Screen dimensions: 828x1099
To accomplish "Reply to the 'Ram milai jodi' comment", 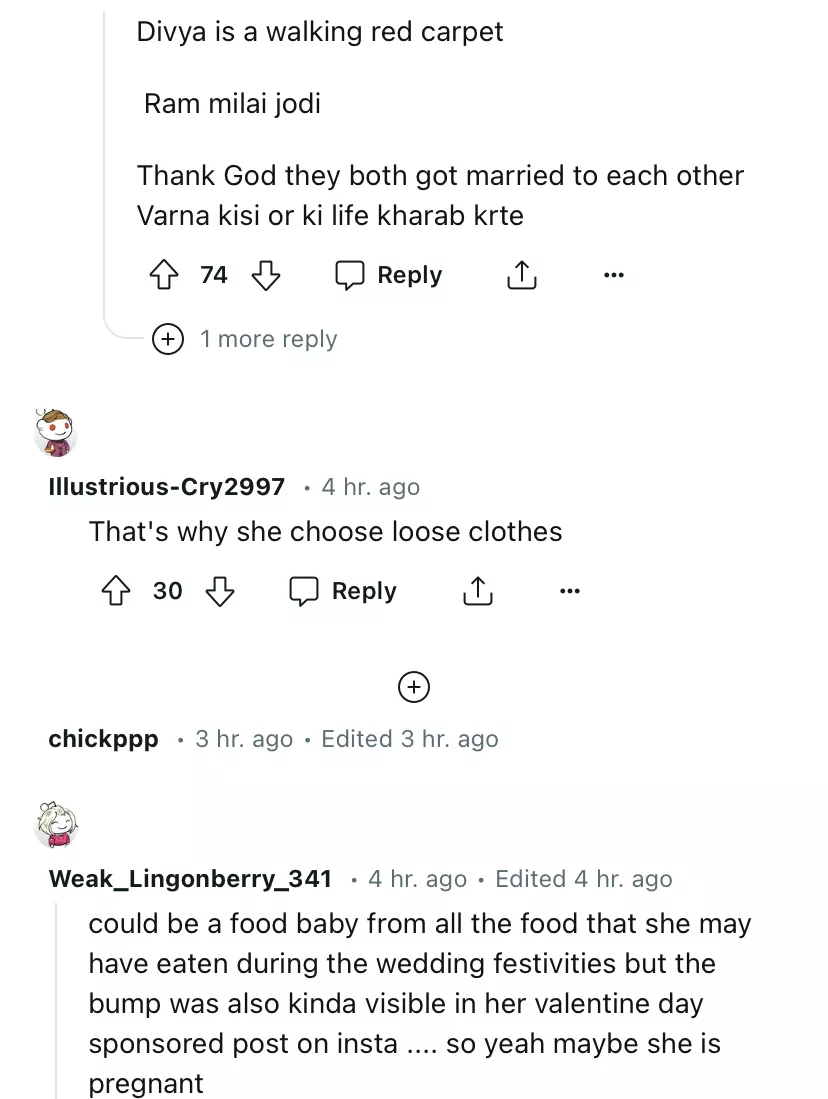I will click(x=389, y=275).
